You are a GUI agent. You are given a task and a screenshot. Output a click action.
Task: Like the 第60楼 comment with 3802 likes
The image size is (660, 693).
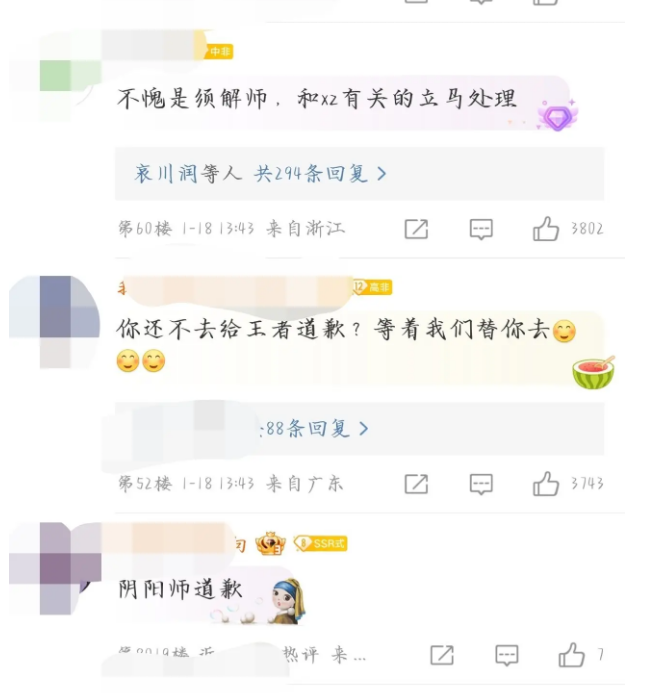click(546, 229)
